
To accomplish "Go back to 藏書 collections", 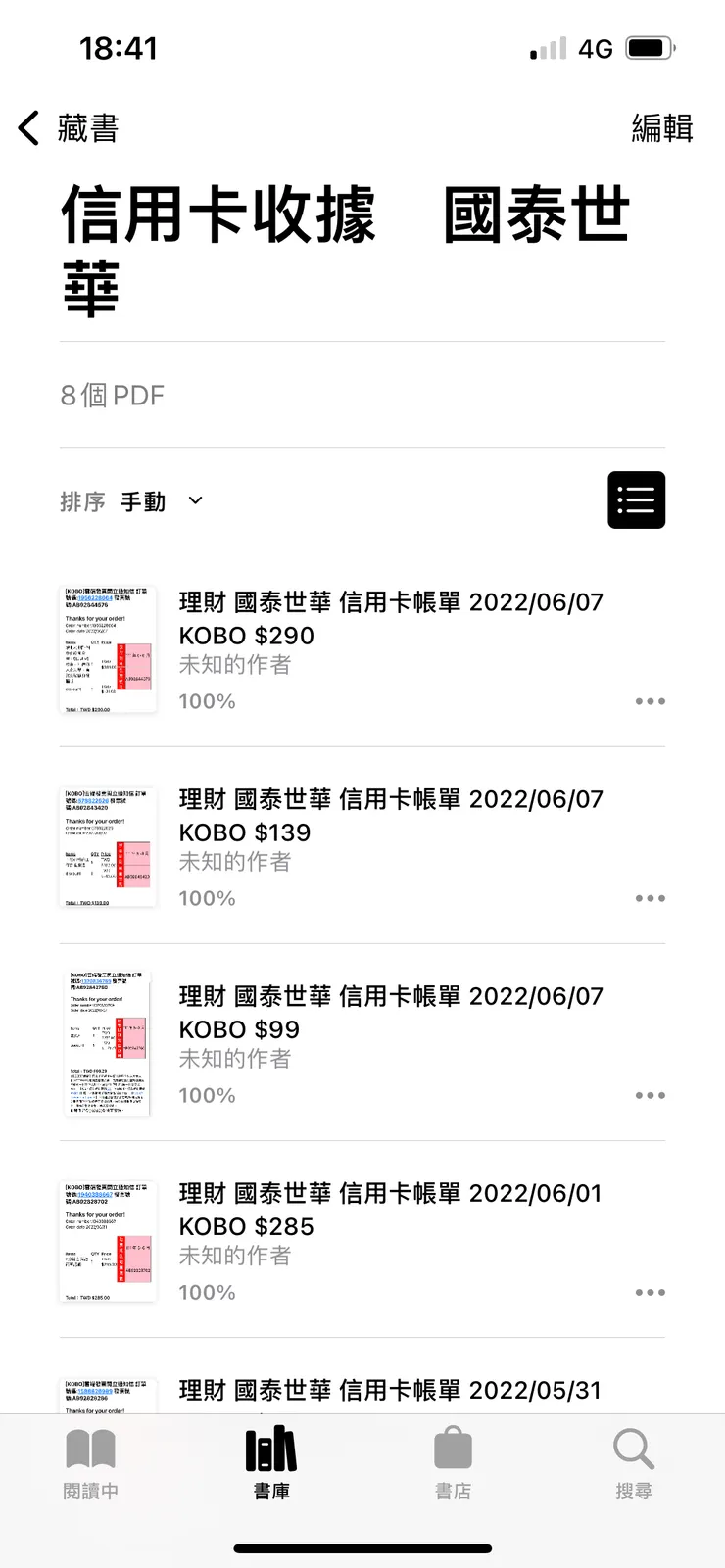I will pos(69,128).
